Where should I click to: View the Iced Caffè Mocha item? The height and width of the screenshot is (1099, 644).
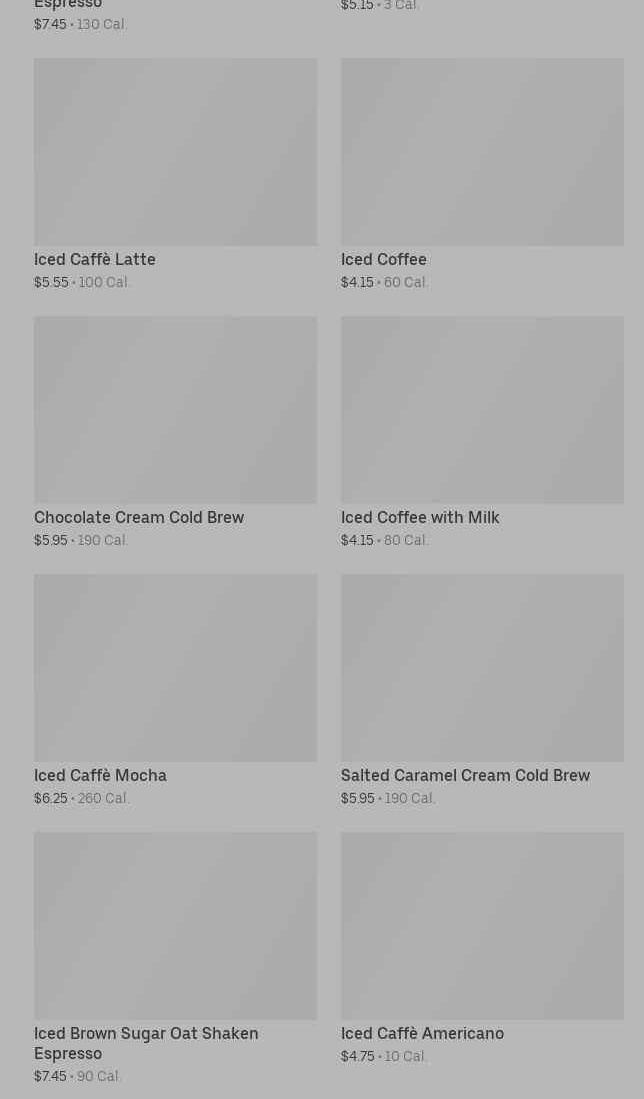pos(175,668)
